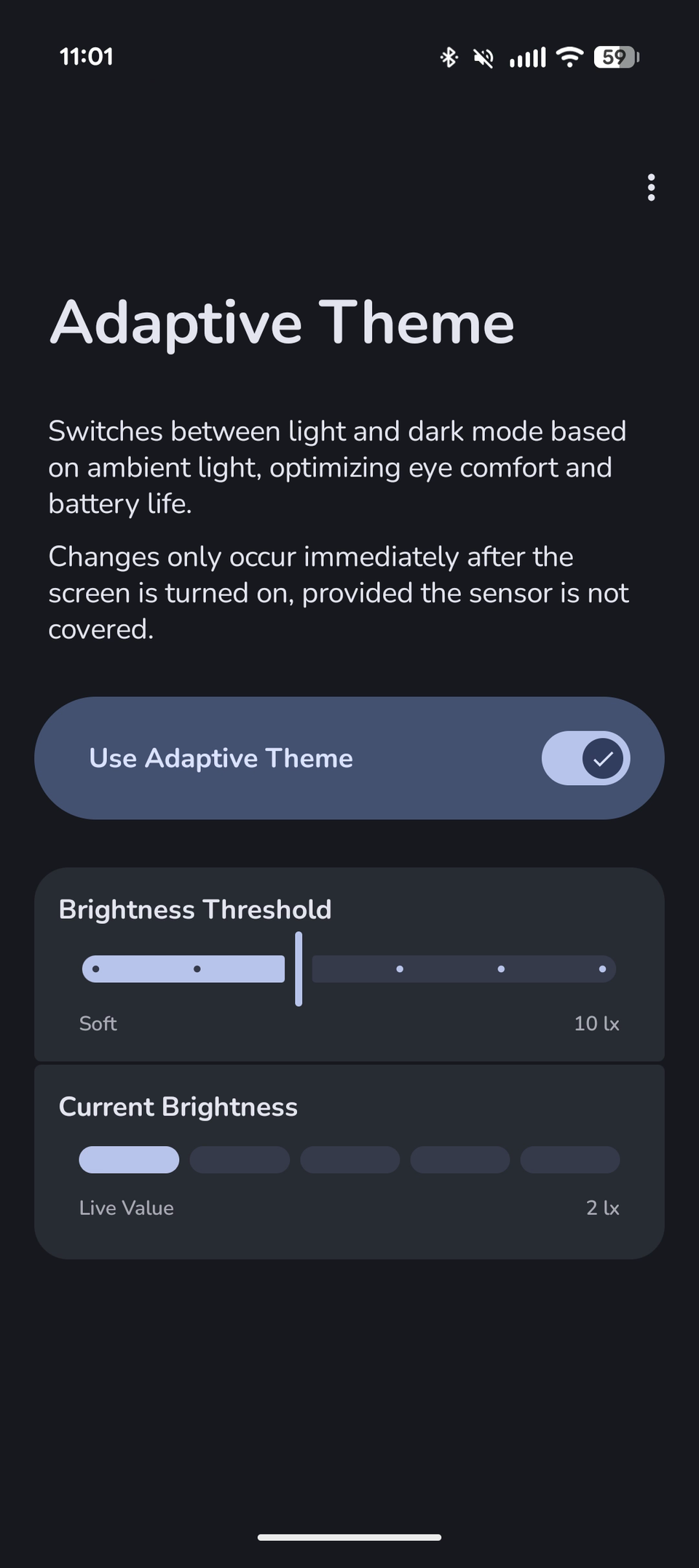Viewport: 699px width, 1568px height.
Task: Open the three-dot overflow menu
Action: click(651, 188)
